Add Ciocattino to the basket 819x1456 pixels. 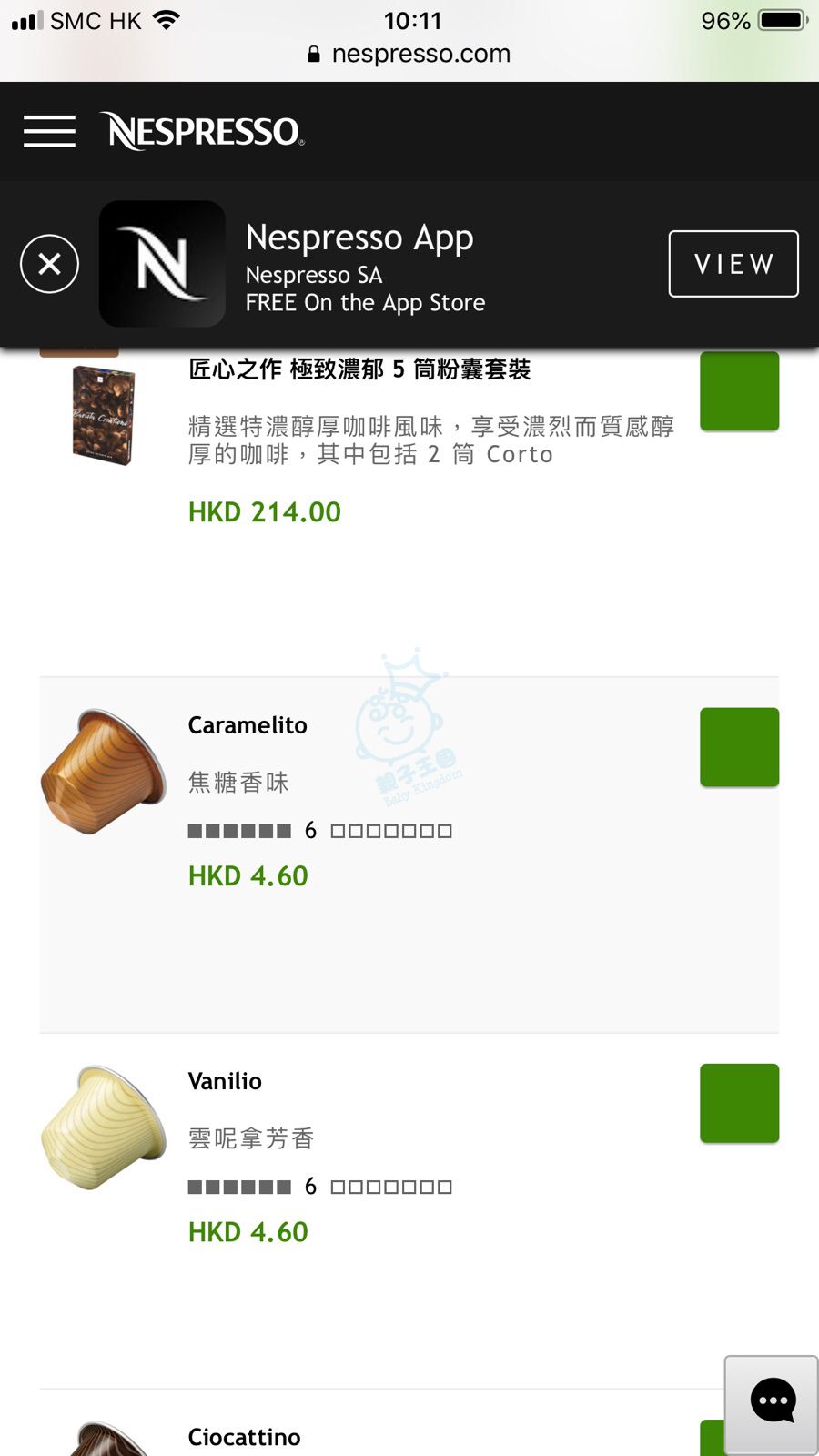coord(712,1440)
